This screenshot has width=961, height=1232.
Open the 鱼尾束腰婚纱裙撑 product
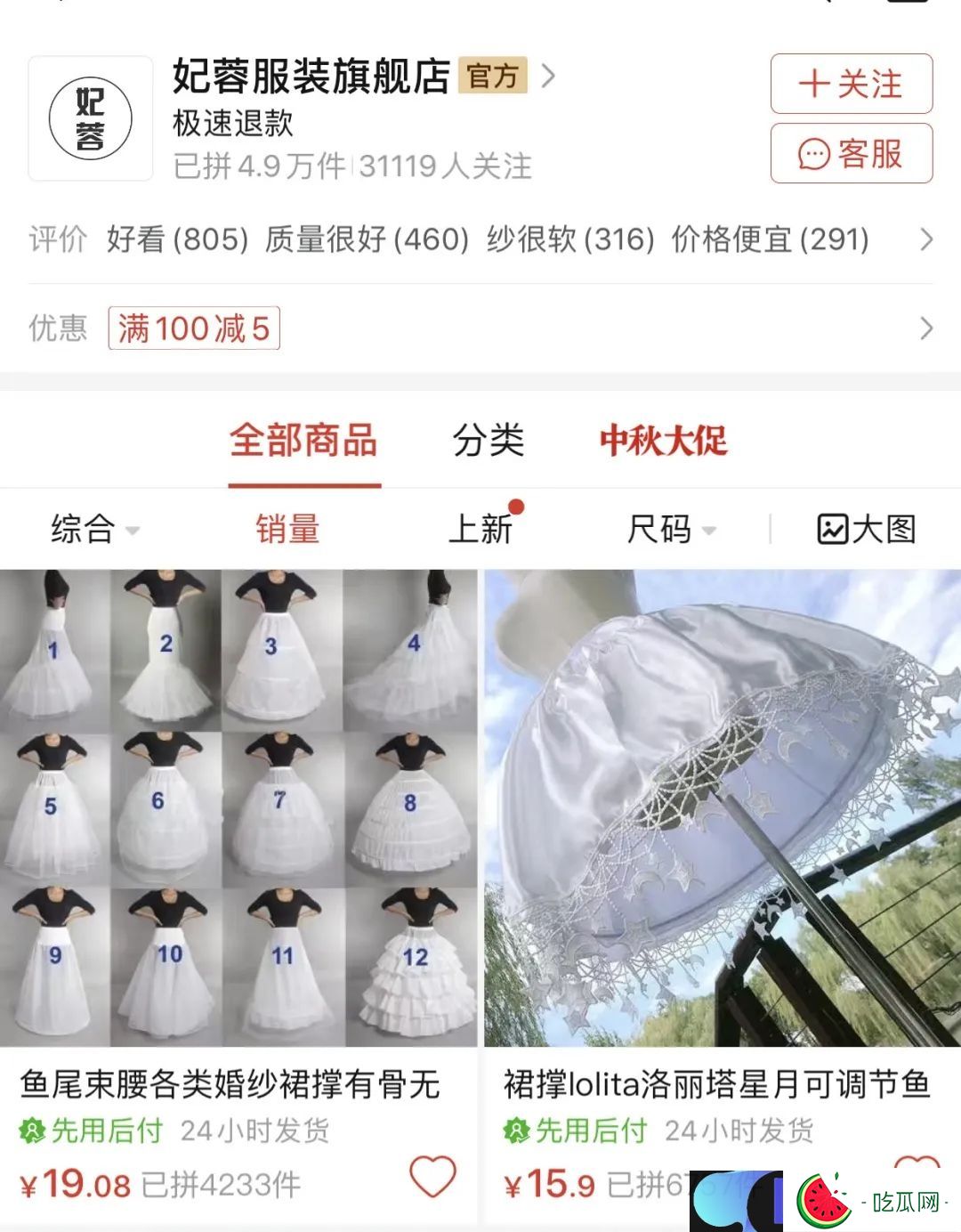[238, 808]
